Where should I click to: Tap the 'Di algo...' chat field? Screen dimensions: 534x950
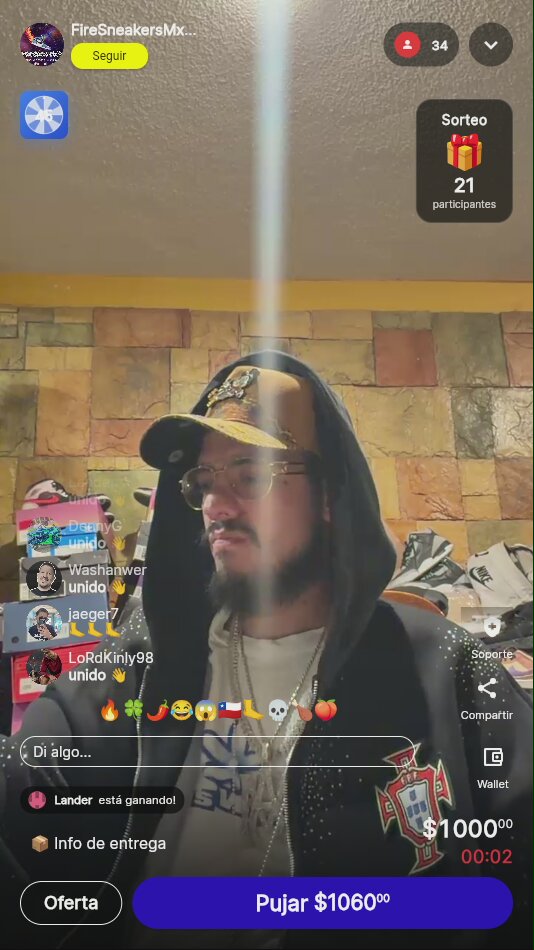(217, 752)
